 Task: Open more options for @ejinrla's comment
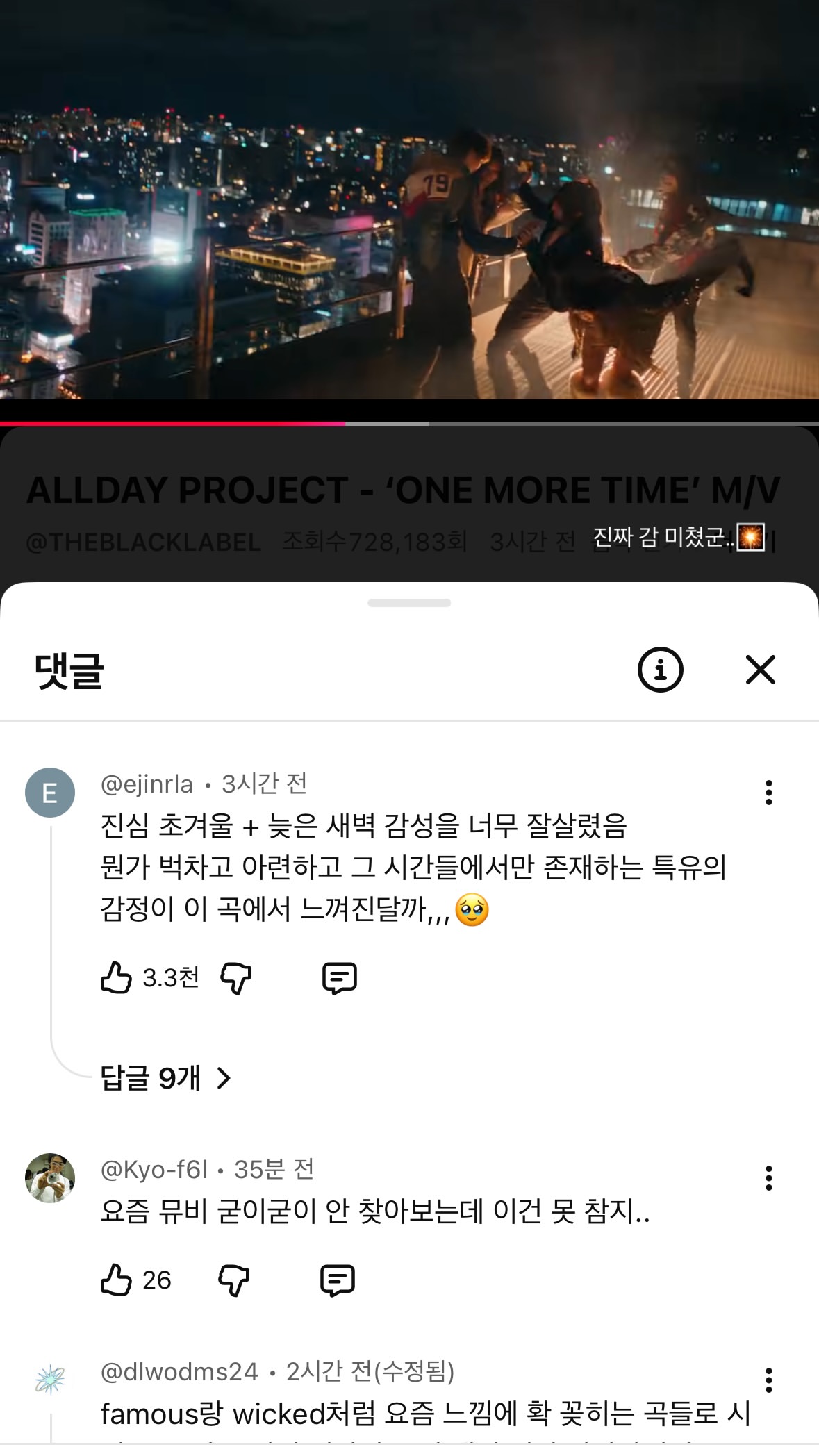click(768, 793)
